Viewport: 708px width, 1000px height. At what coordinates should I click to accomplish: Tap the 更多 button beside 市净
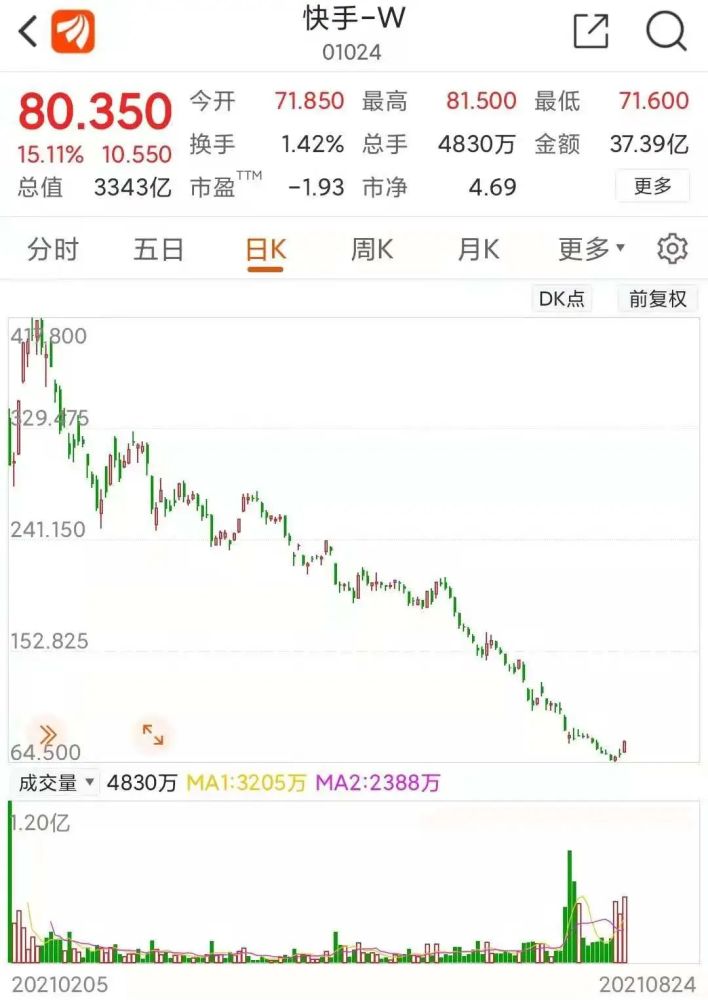(652, 186)
